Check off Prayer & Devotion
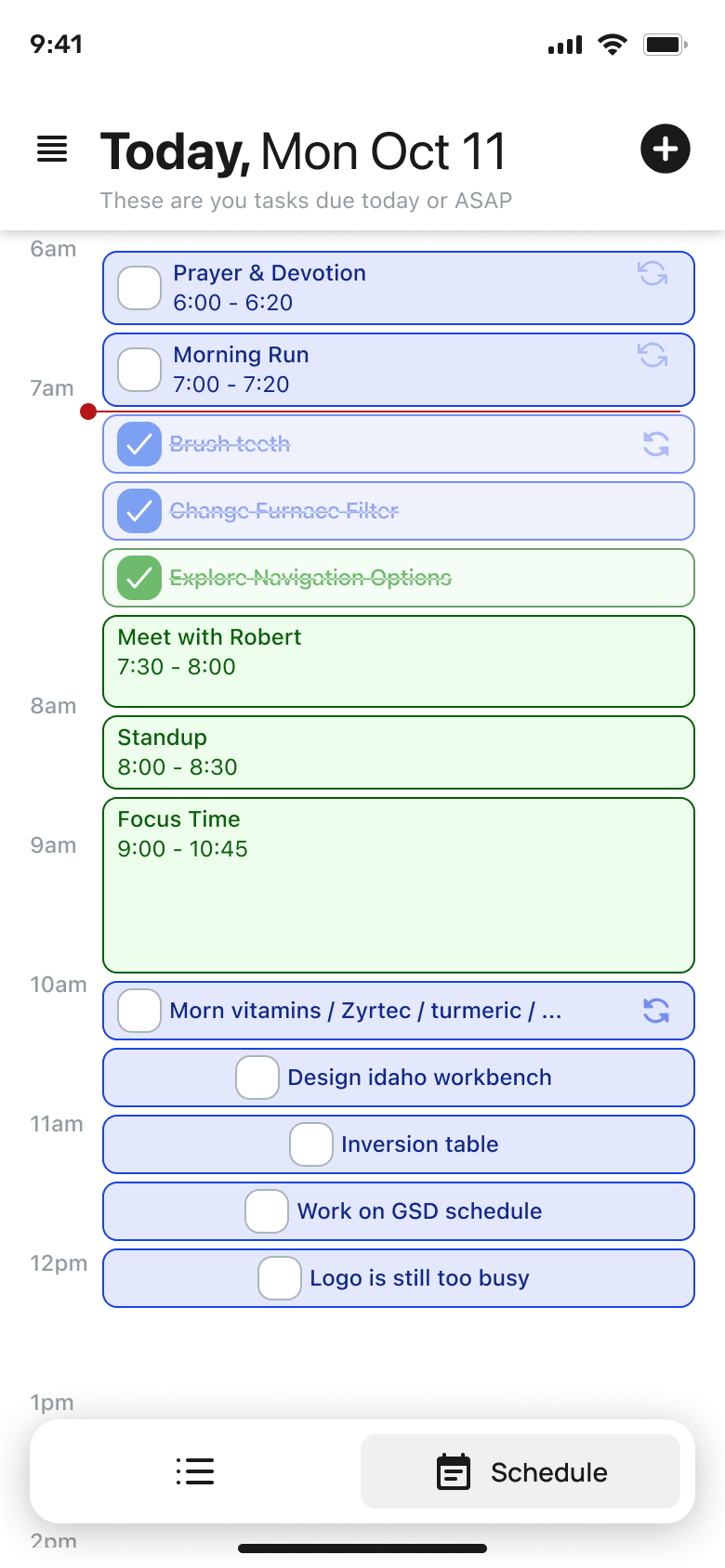Screen dimensions: 725x1568 (138, 288)
